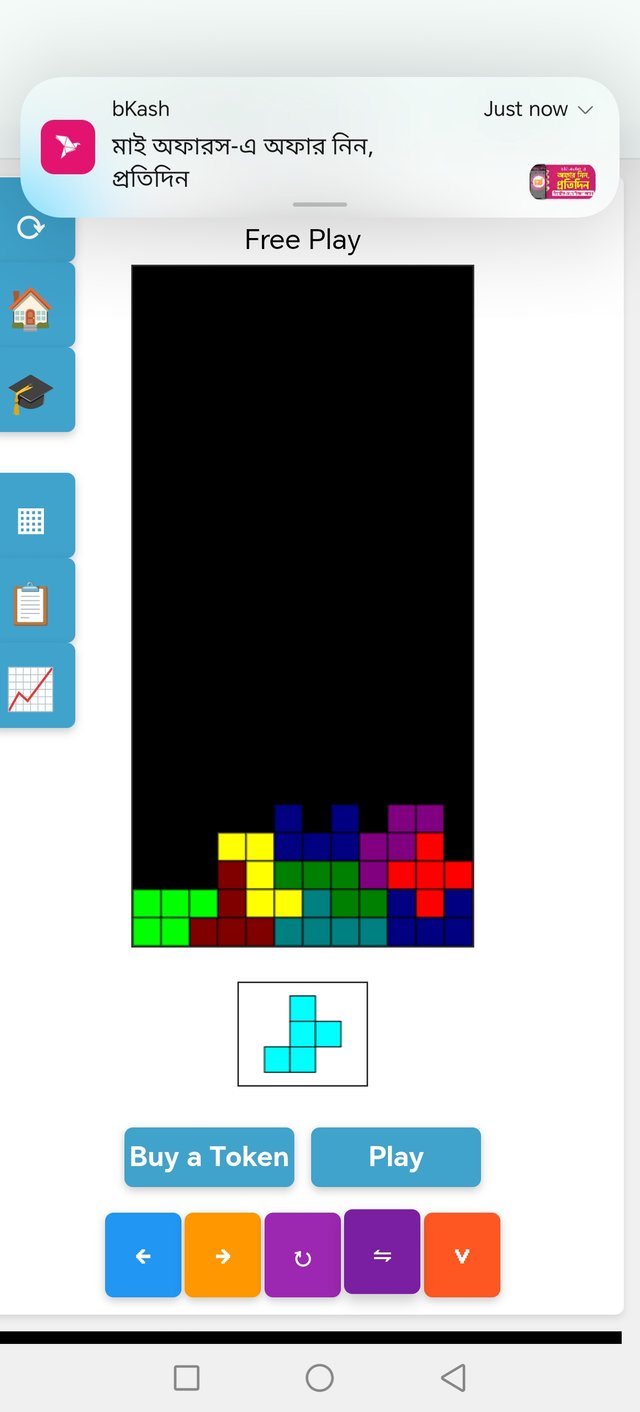This screenshot has height=1412, width=640.
Task: Open recent apps from the navigation bar
Action: pos(187,1378)
